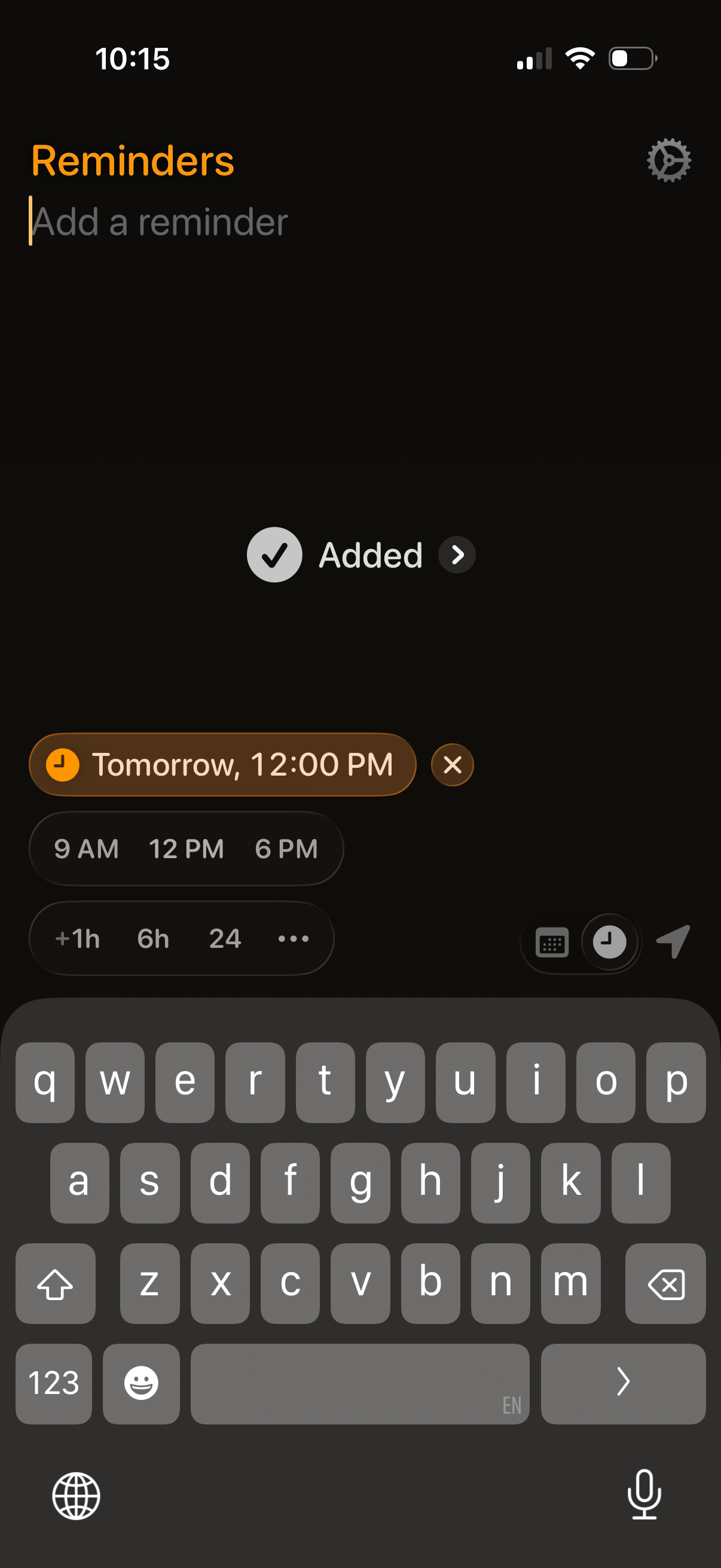Tap the return chevron key
Screen dimensions: 721x1568
[623, 1384]
